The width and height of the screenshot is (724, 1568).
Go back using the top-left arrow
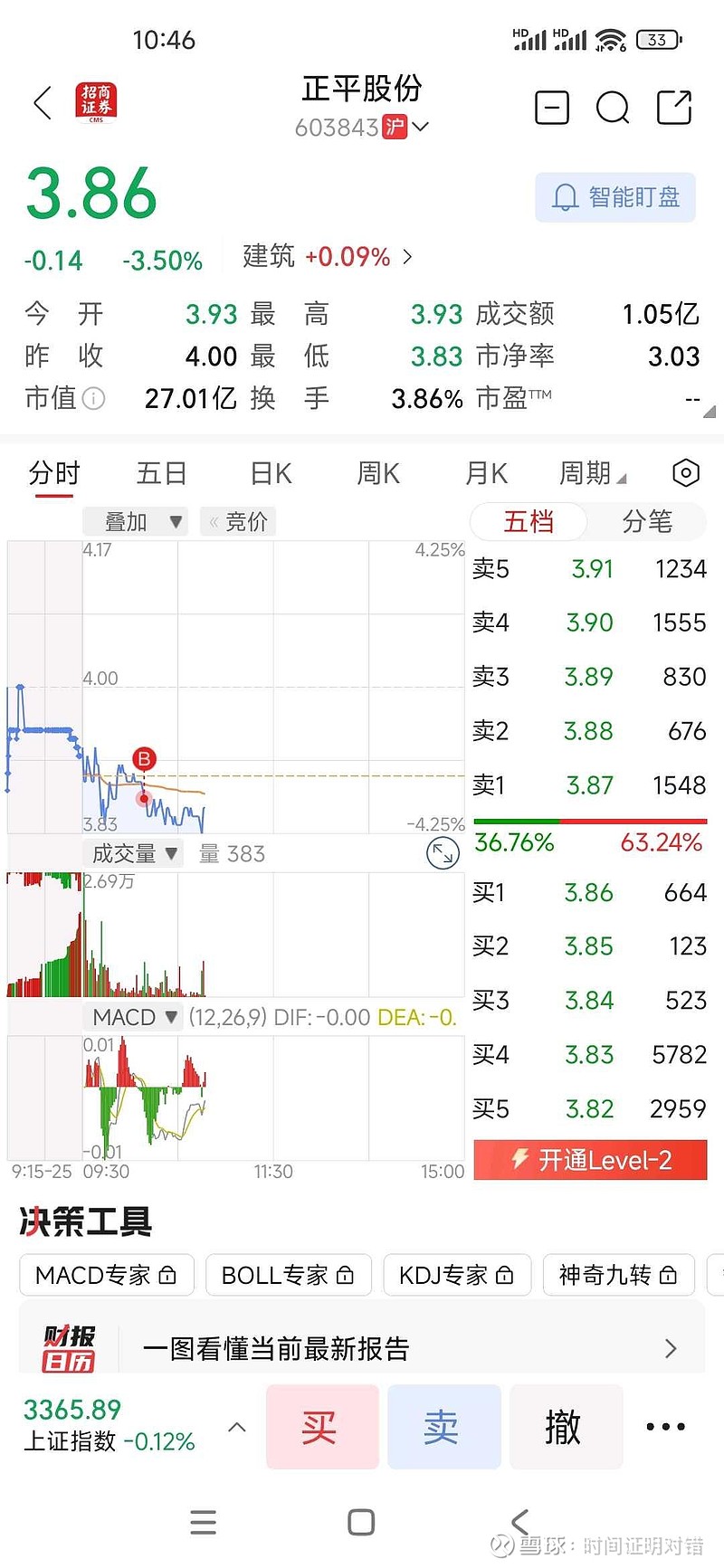coord(43,103)
